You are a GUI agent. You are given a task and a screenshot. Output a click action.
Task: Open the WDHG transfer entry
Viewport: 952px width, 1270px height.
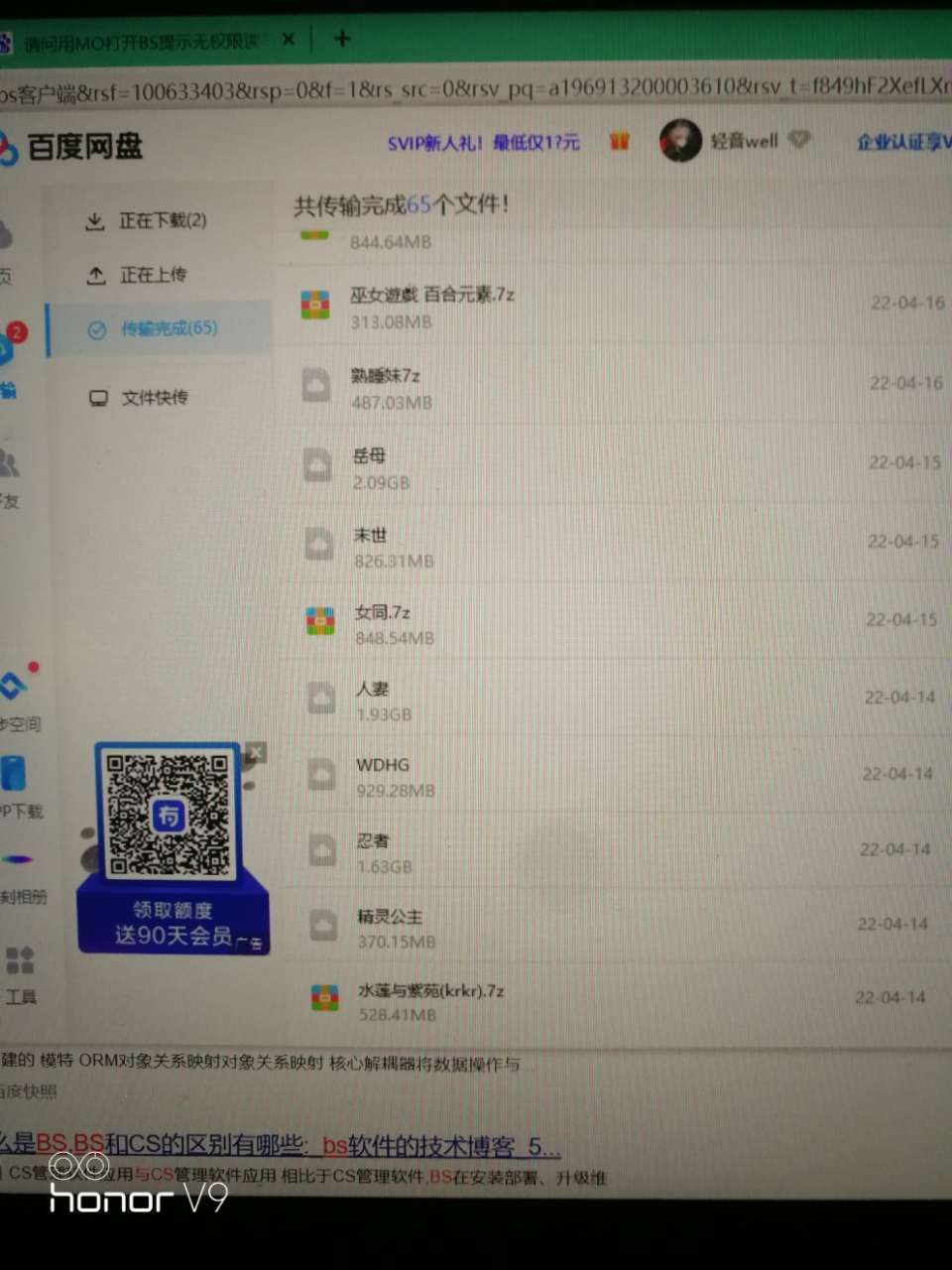pyautogui.click(x=383, y=765)
